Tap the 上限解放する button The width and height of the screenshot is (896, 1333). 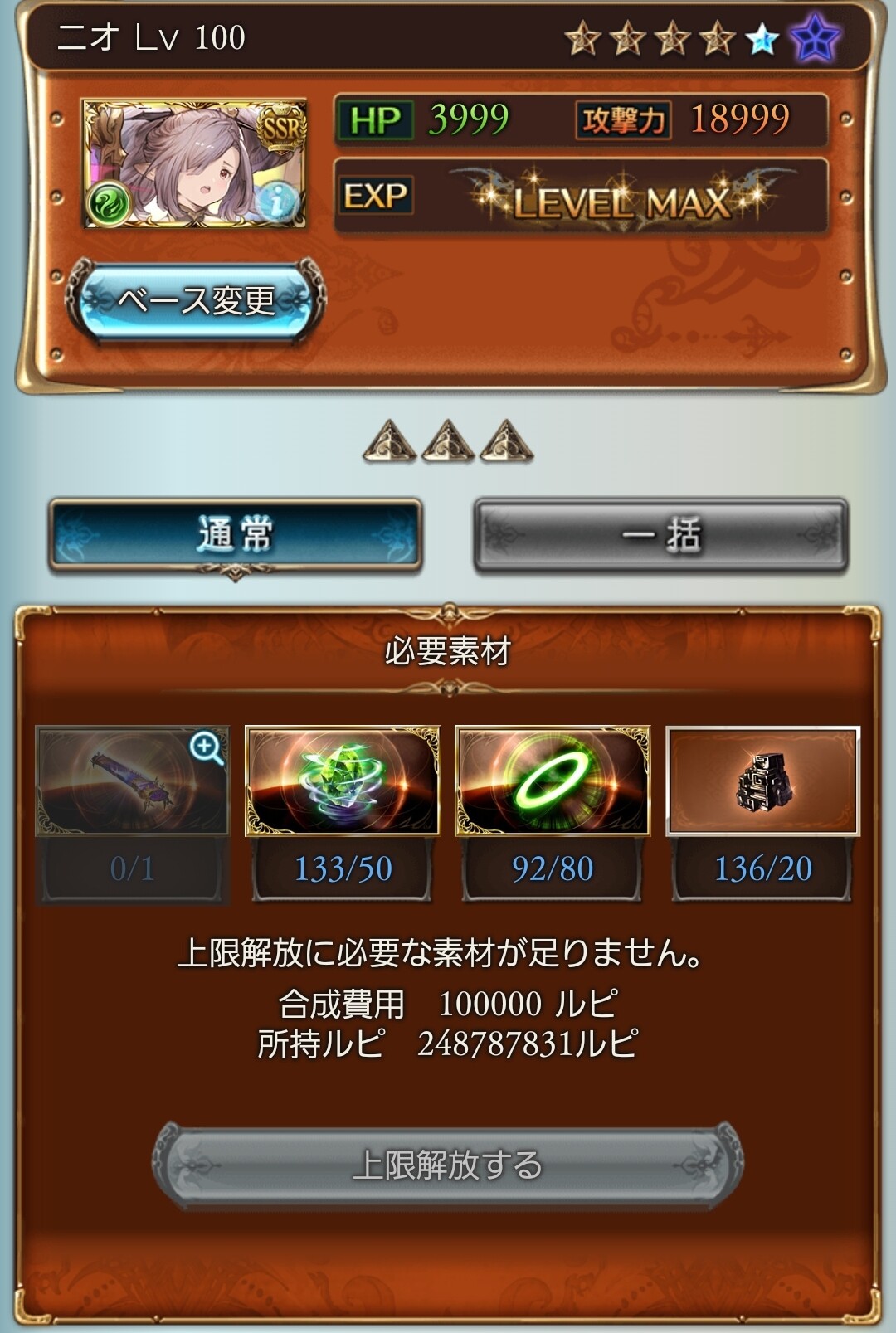point(447,1165)
